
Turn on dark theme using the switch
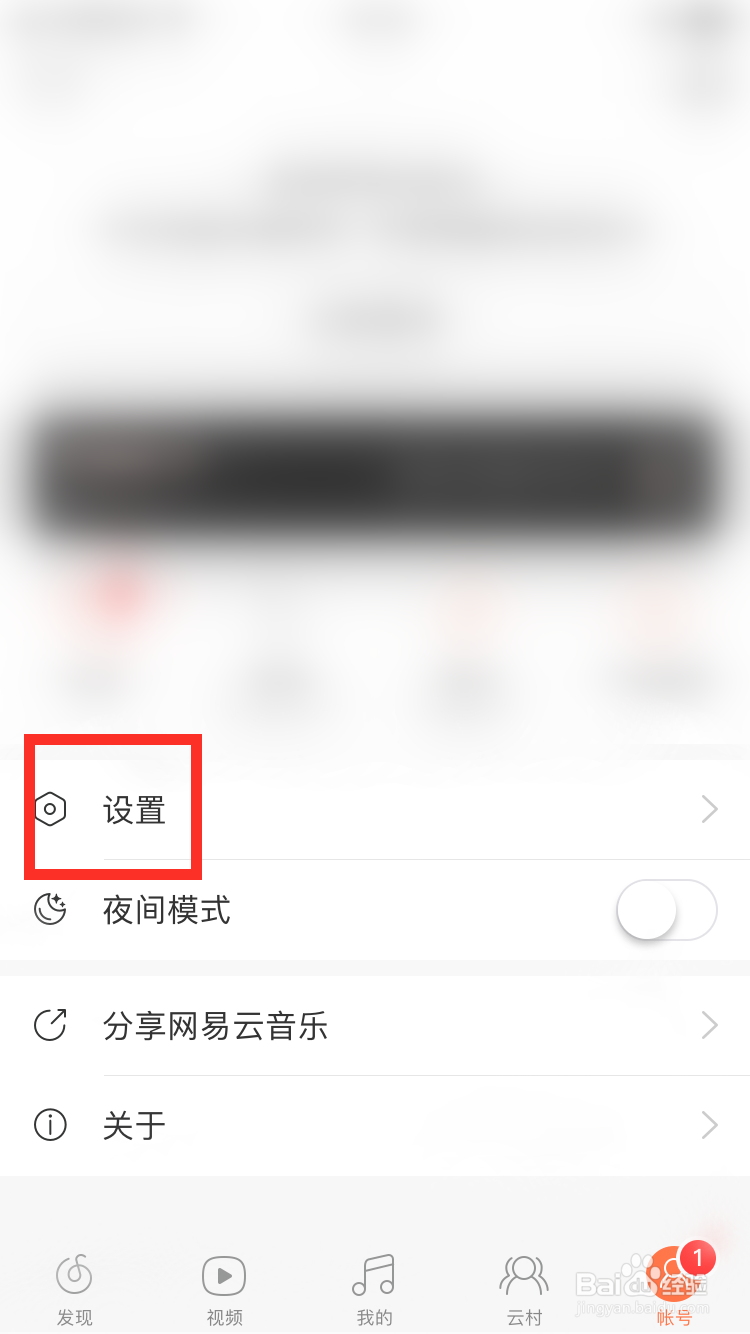point(666,910)
